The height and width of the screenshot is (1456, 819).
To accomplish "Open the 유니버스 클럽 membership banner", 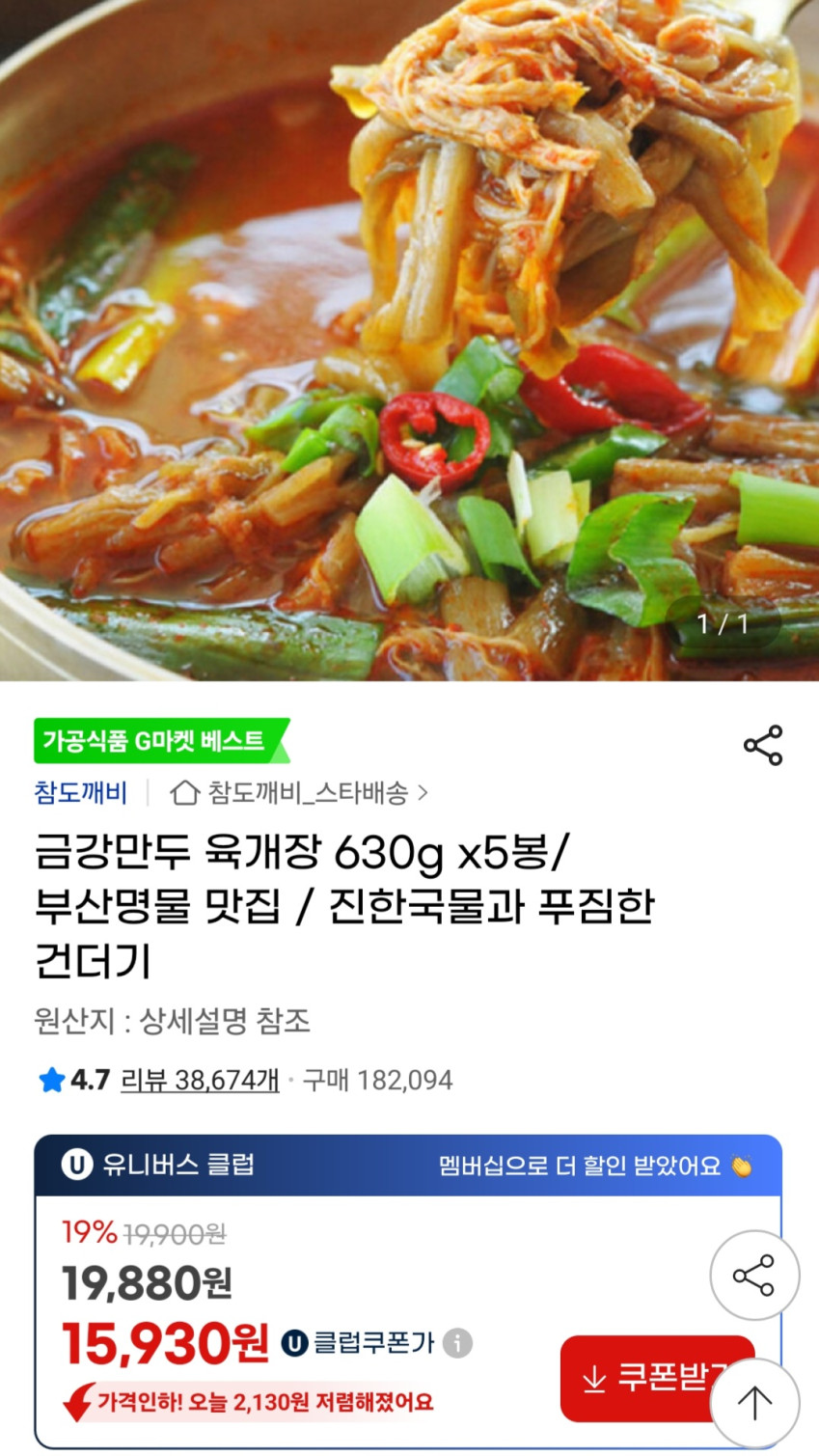I will [x=407, y=1166].
